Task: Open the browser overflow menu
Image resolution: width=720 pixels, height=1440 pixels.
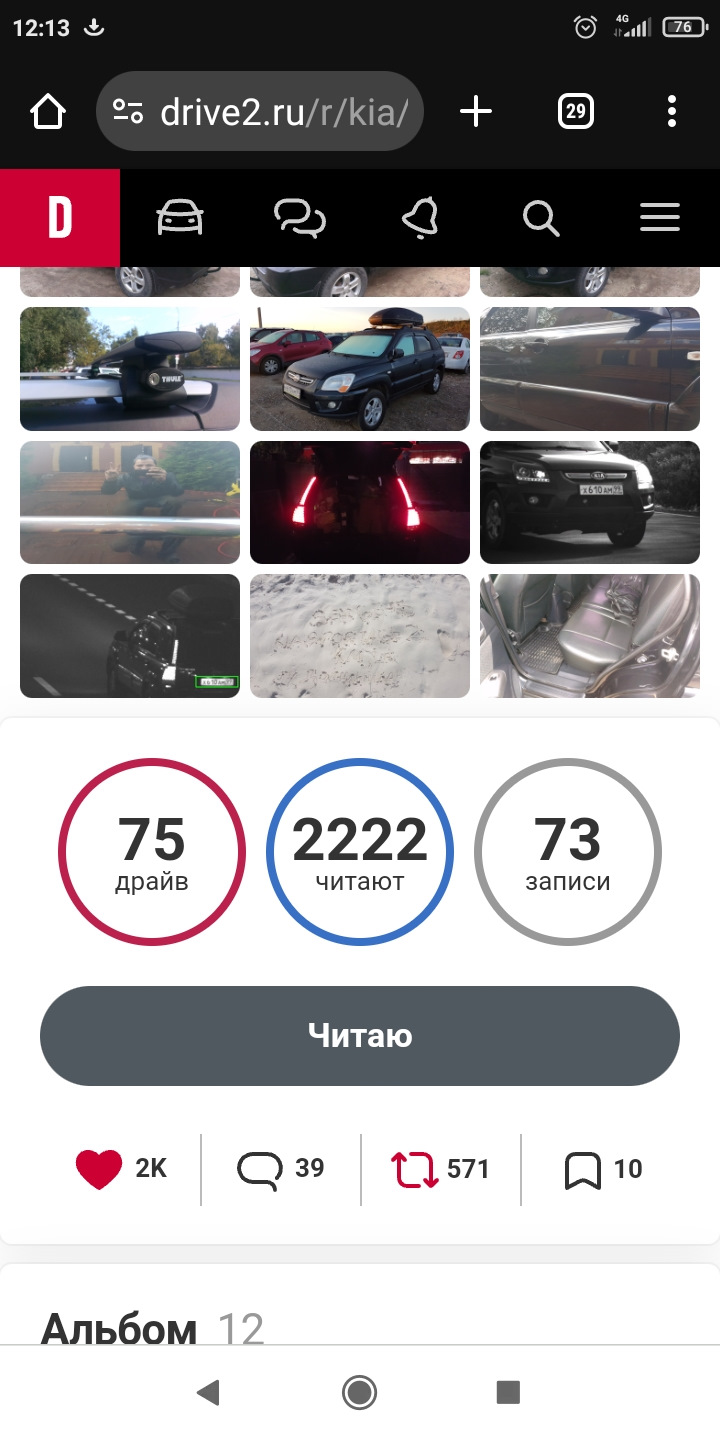Action: (x=672, y=112)
